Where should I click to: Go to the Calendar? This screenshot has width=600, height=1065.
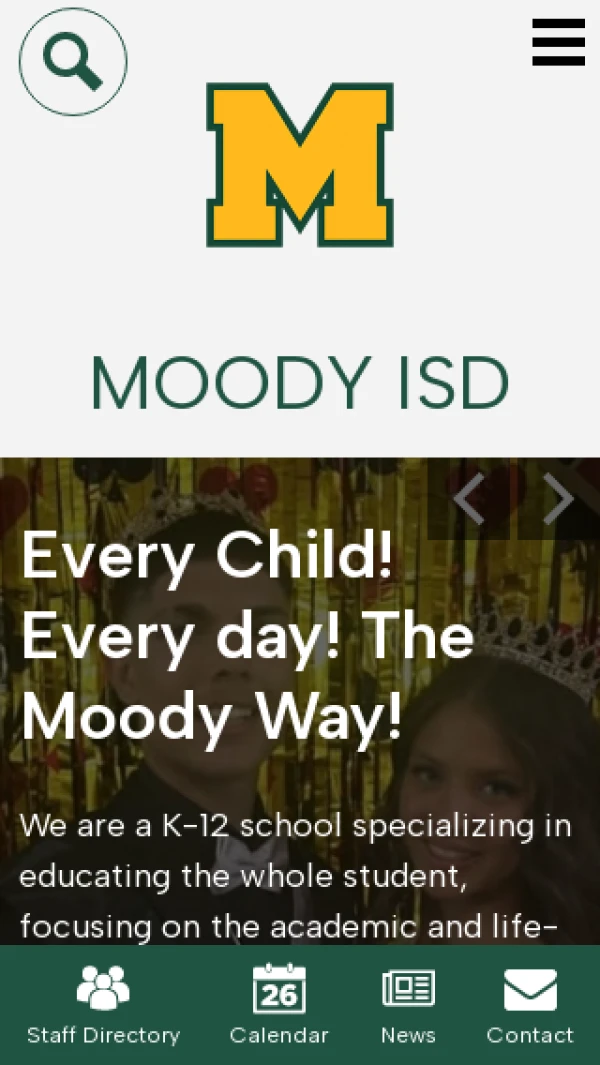279,1005
